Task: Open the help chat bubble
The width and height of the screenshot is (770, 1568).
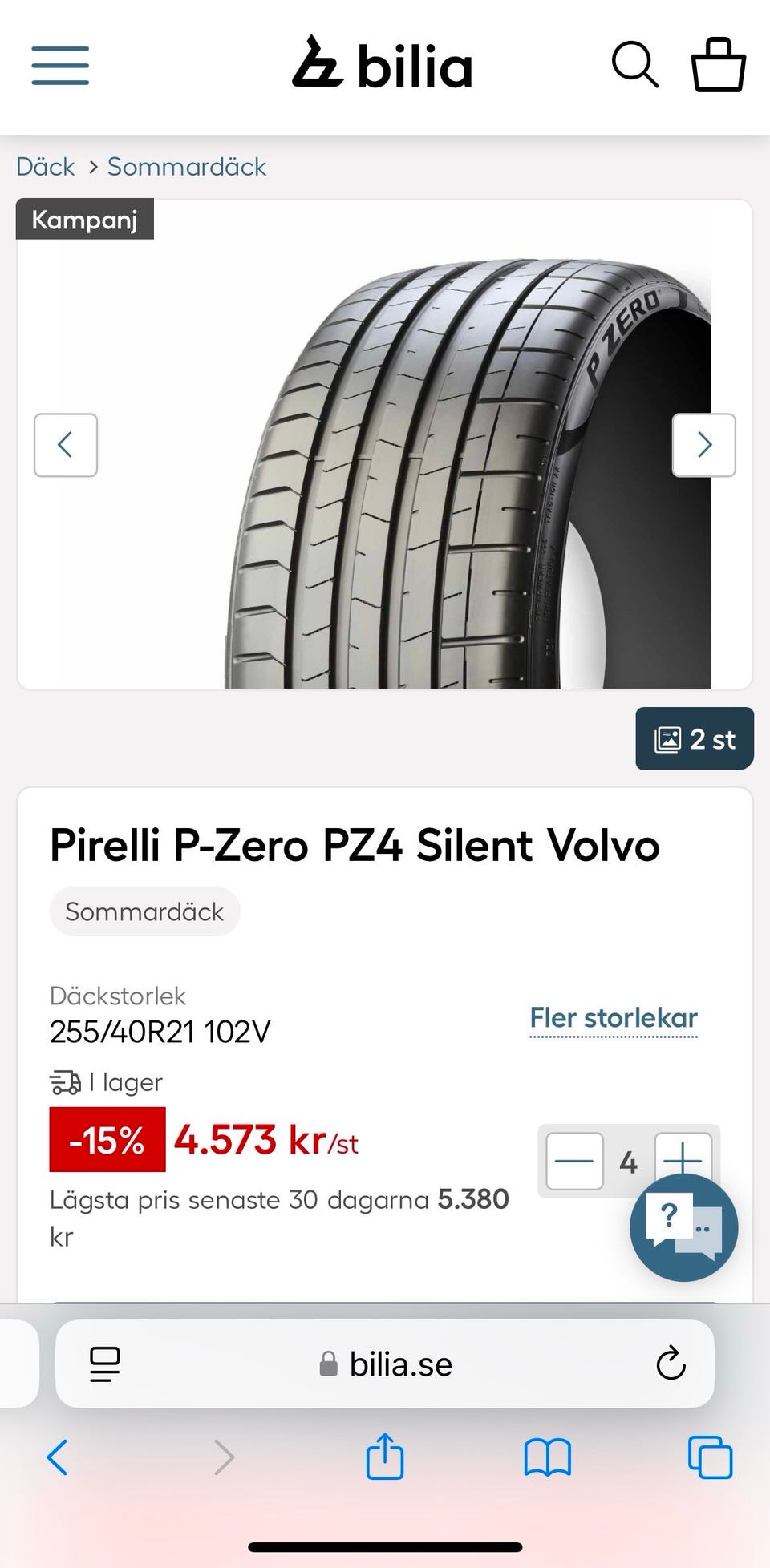Action: click(683, 1228)
